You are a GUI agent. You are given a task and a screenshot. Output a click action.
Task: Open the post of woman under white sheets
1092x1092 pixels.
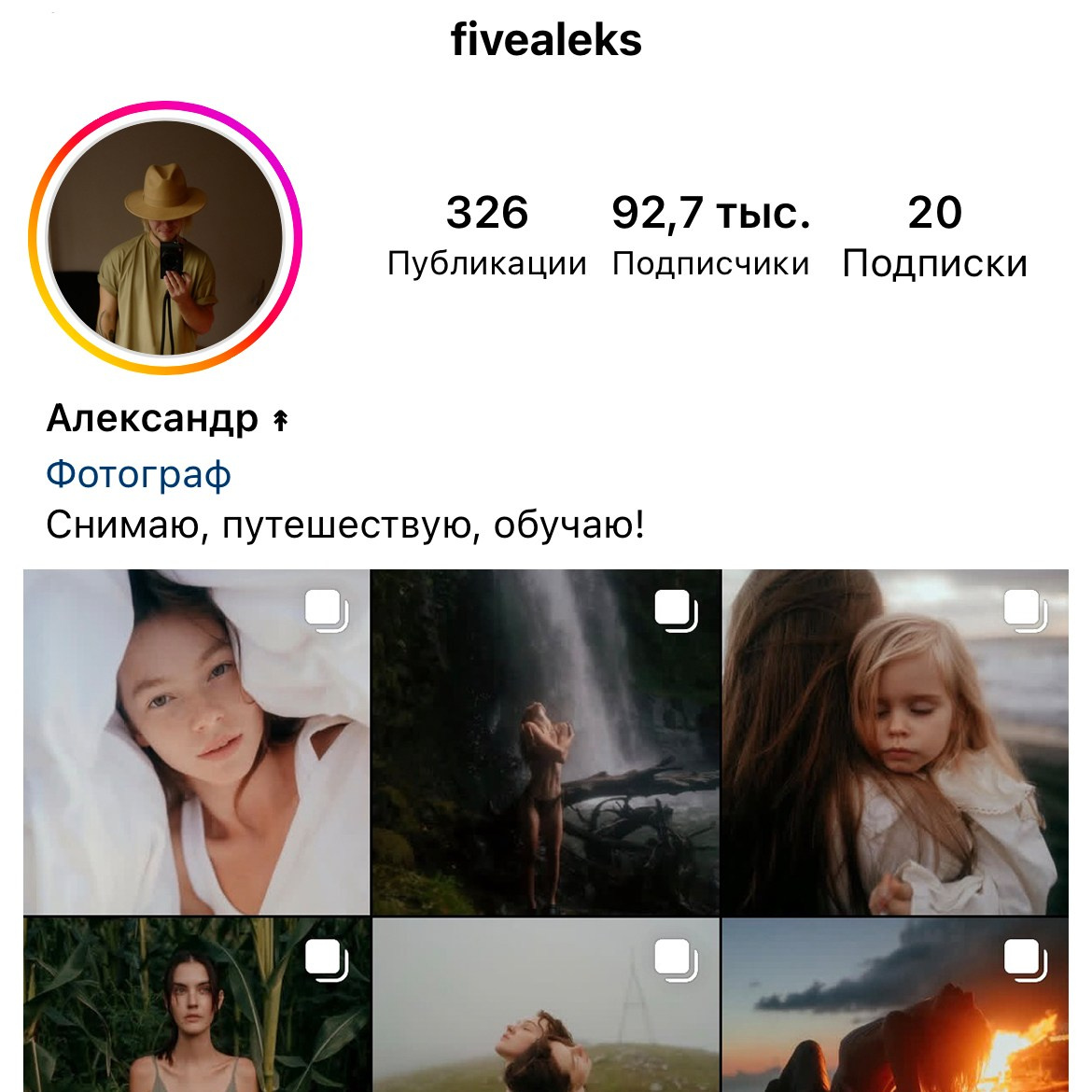196,742
